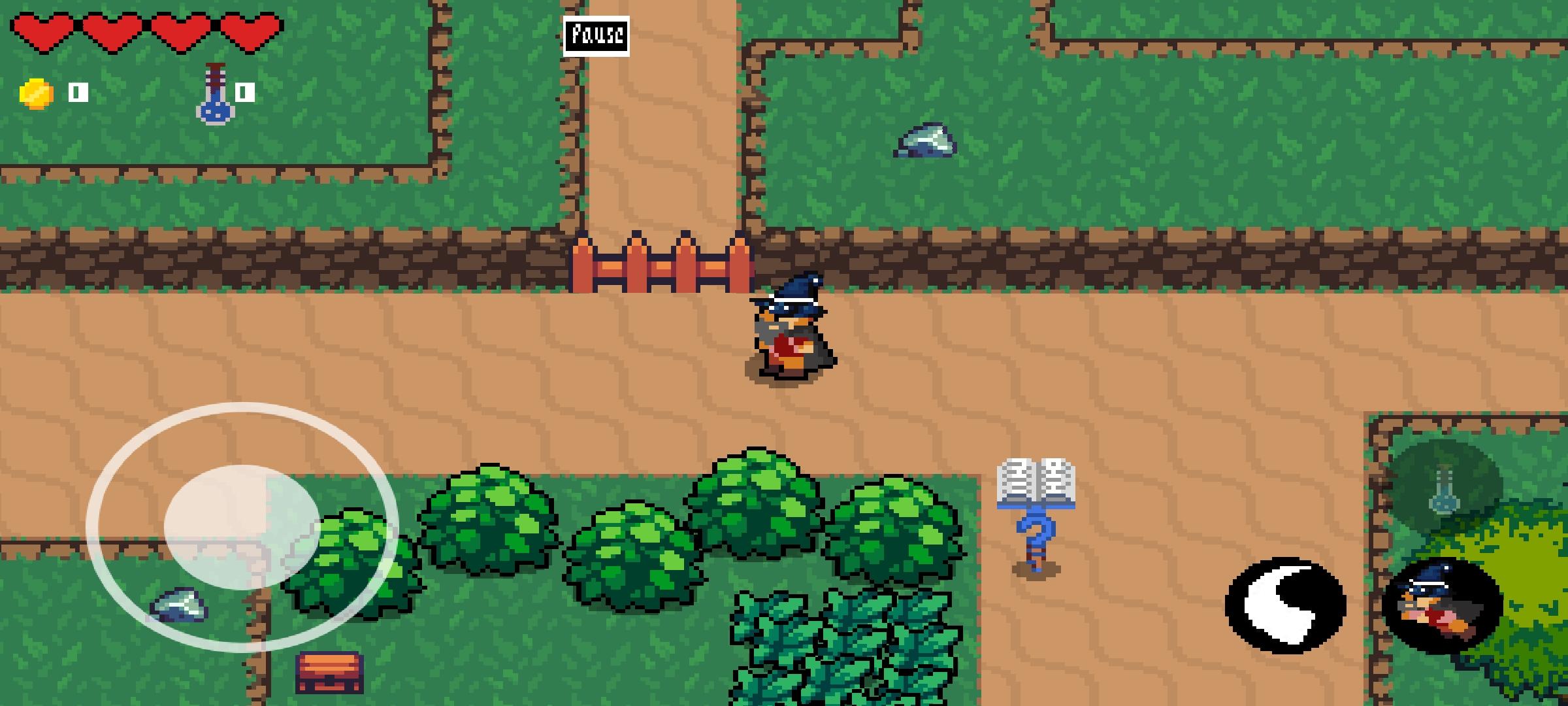Viewport: 1568px width, 706px height.
Task: Tap the virtual joystick knob
Action: click(242, 527)
